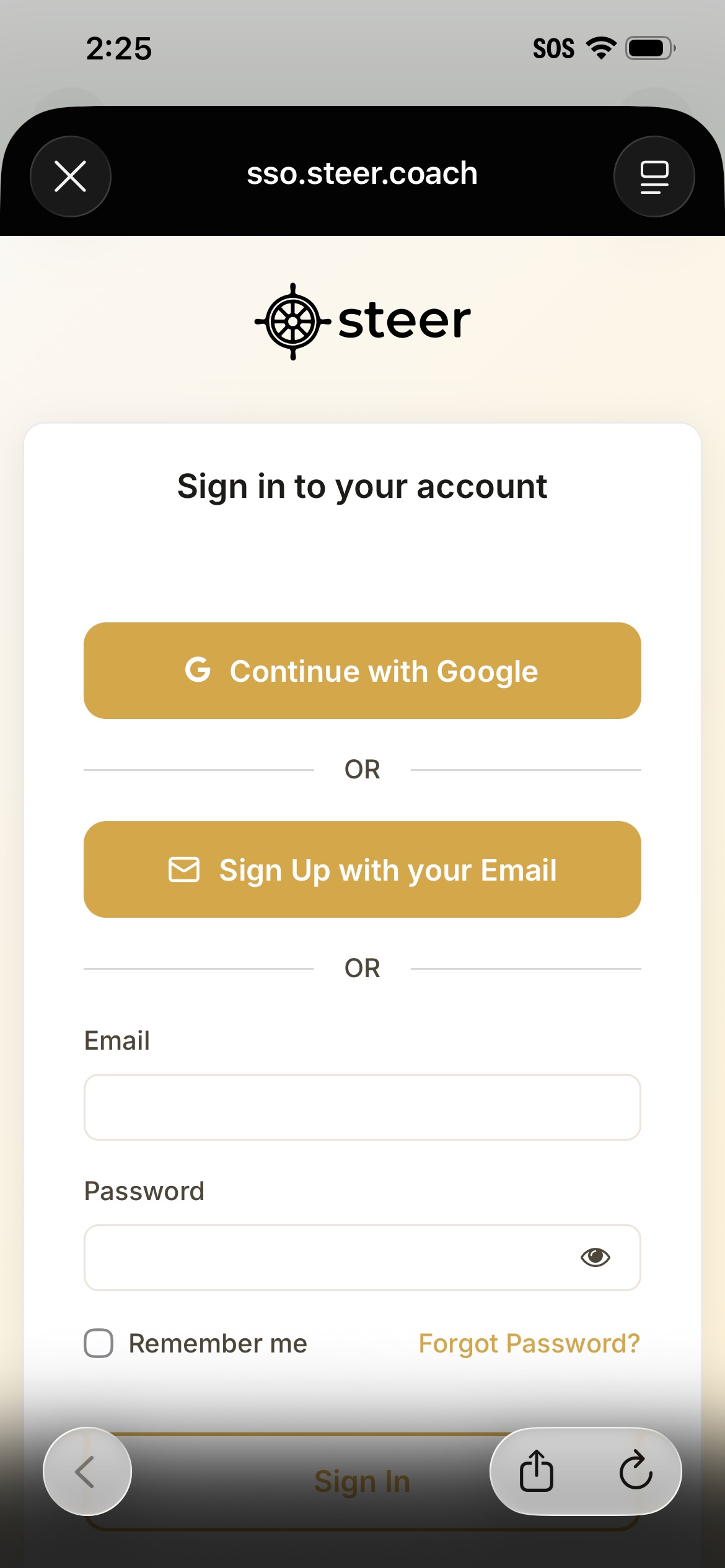Open the Forgot Password link
The height and width of the screenshot is (1568, 725).
[529, 1343]
